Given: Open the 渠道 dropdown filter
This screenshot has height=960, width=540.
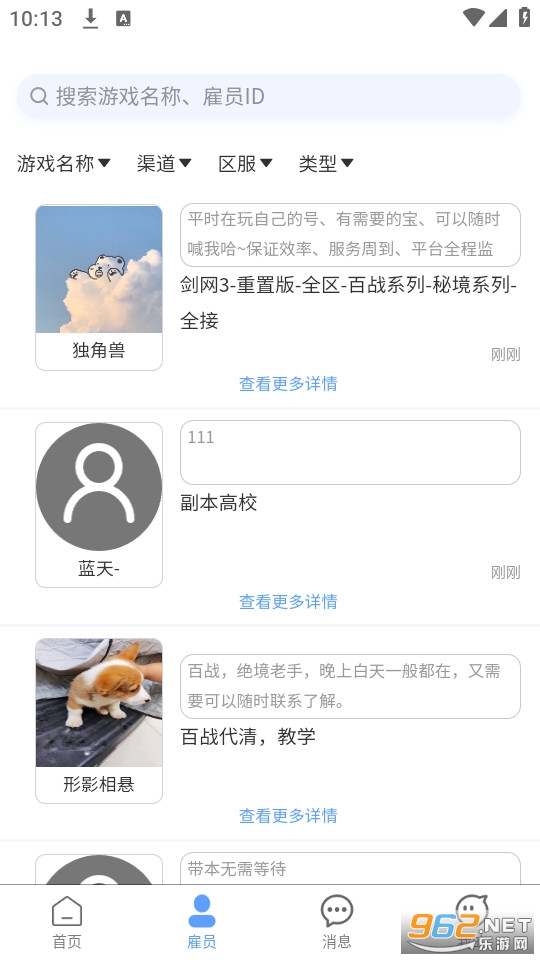Looking at the screenshot, I should click(x=164, y=163).
